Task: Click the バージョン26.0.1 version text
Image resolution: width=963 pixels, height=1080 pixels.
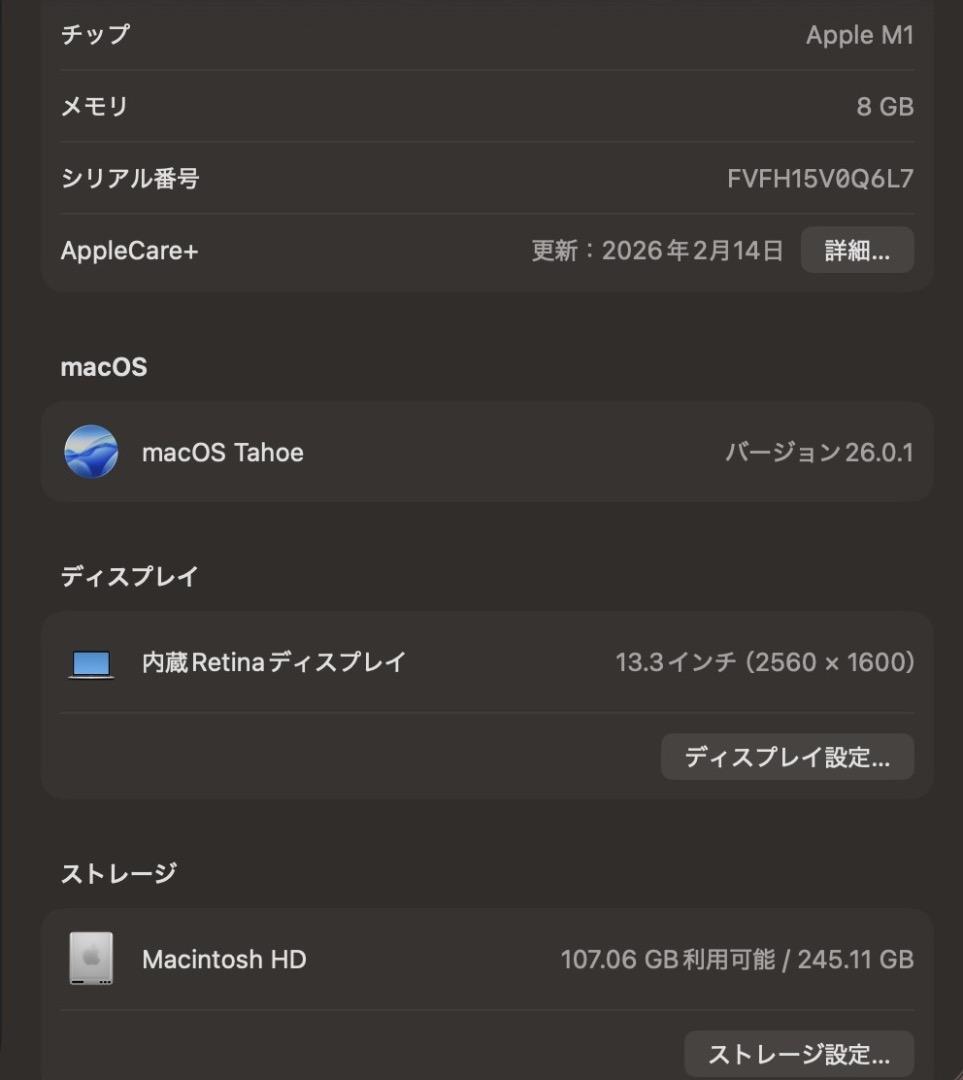Action: (818, 452)
